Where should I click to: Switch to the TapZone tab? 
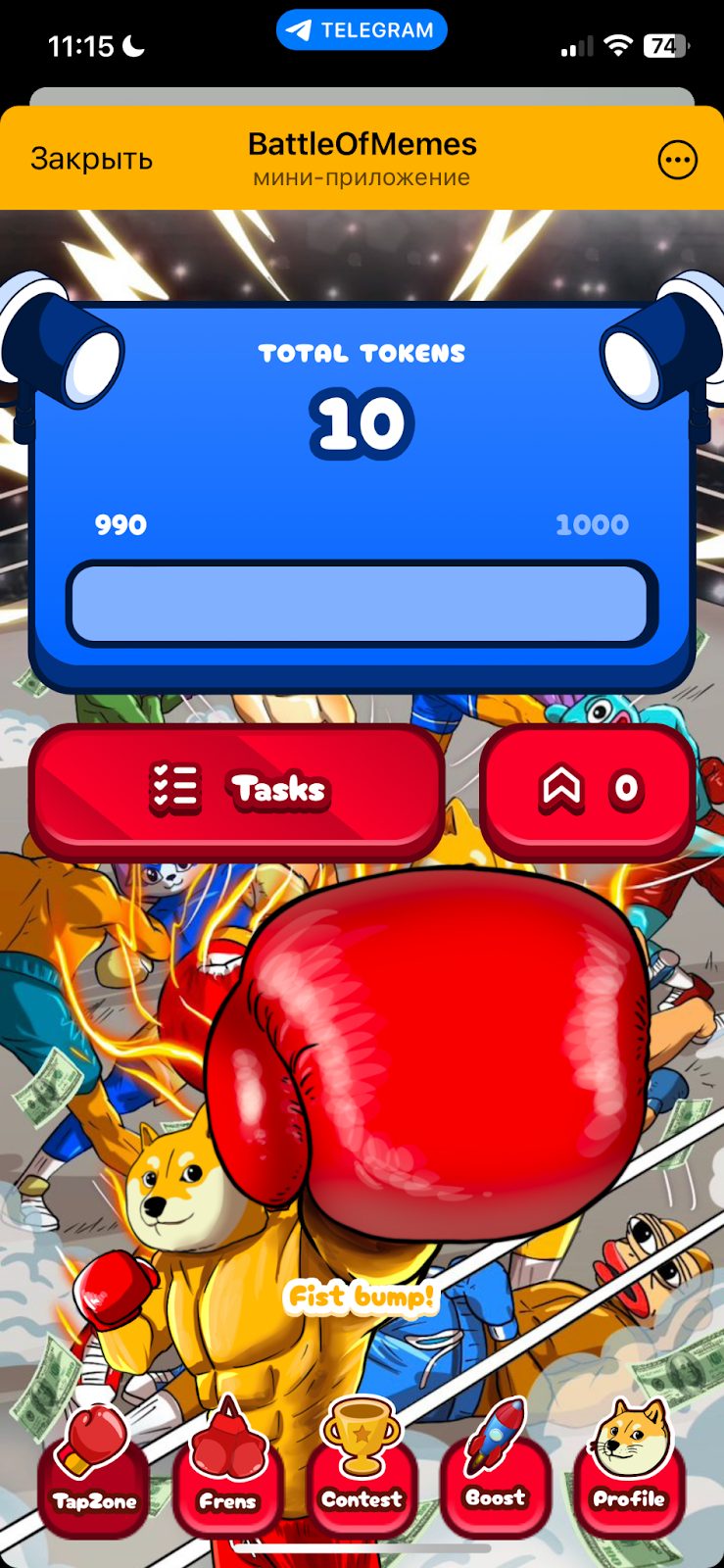[94, 1470]
